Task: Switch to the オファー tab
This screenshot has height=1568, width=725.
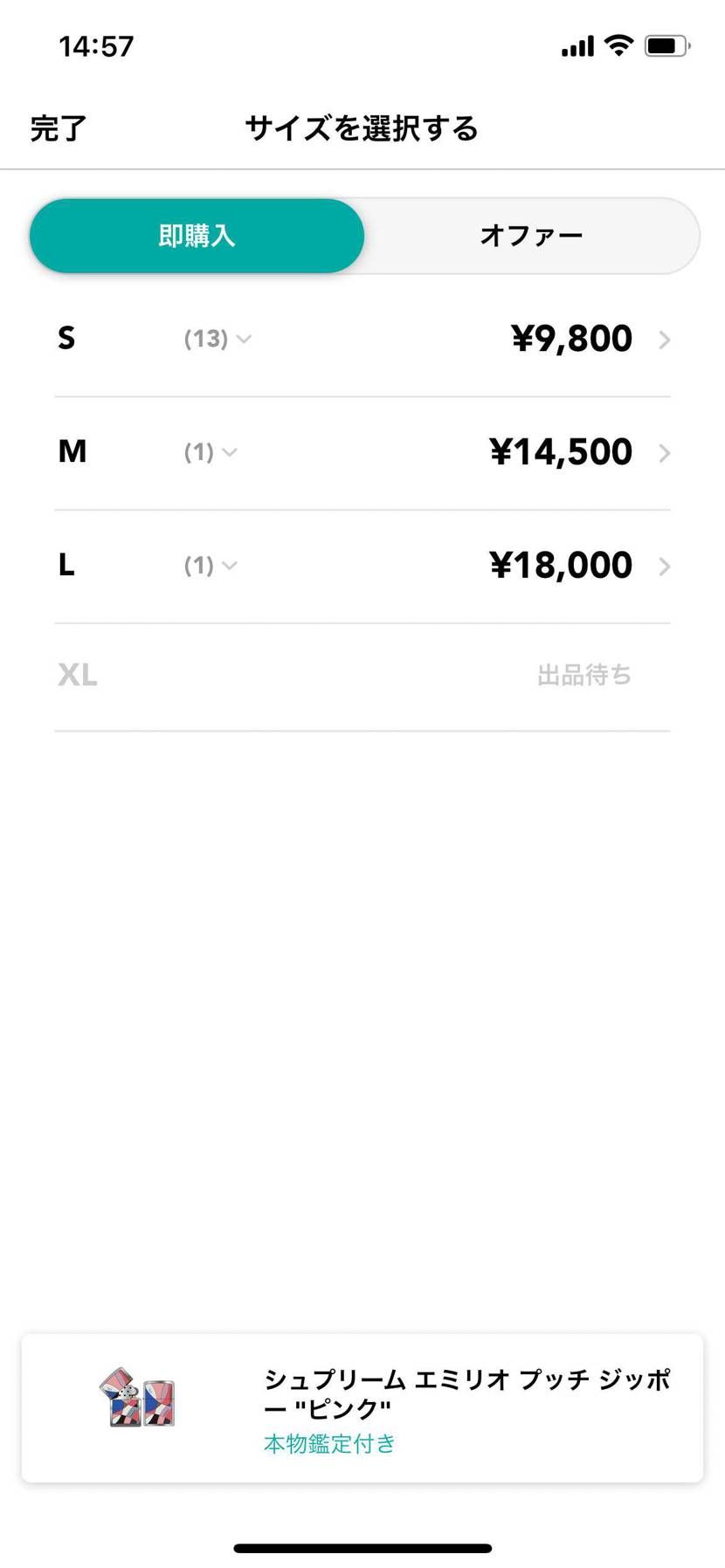Action: (x=530, y=236)
